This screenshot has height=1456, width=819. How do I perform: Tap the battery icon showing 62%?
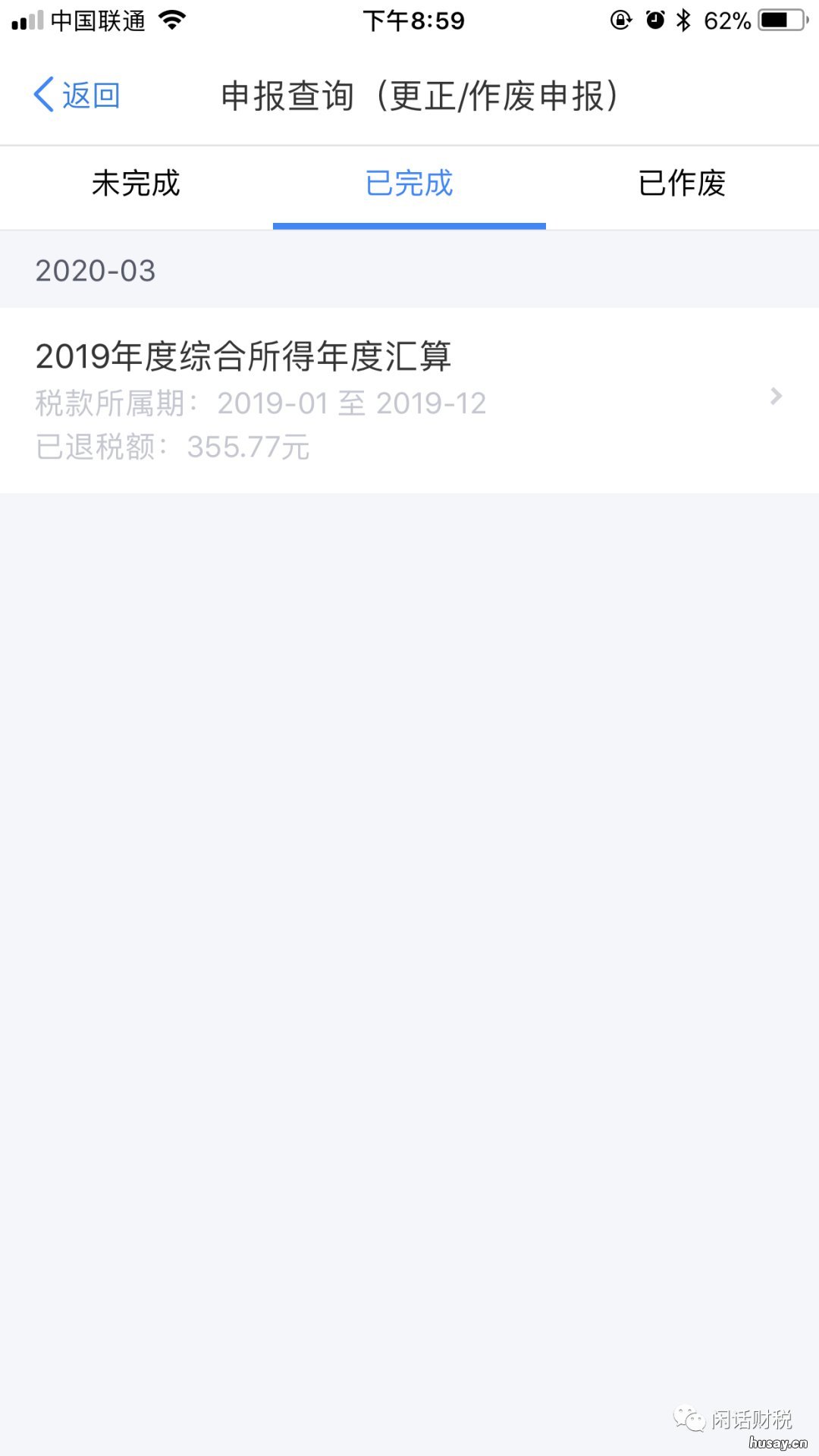[775, 20]
